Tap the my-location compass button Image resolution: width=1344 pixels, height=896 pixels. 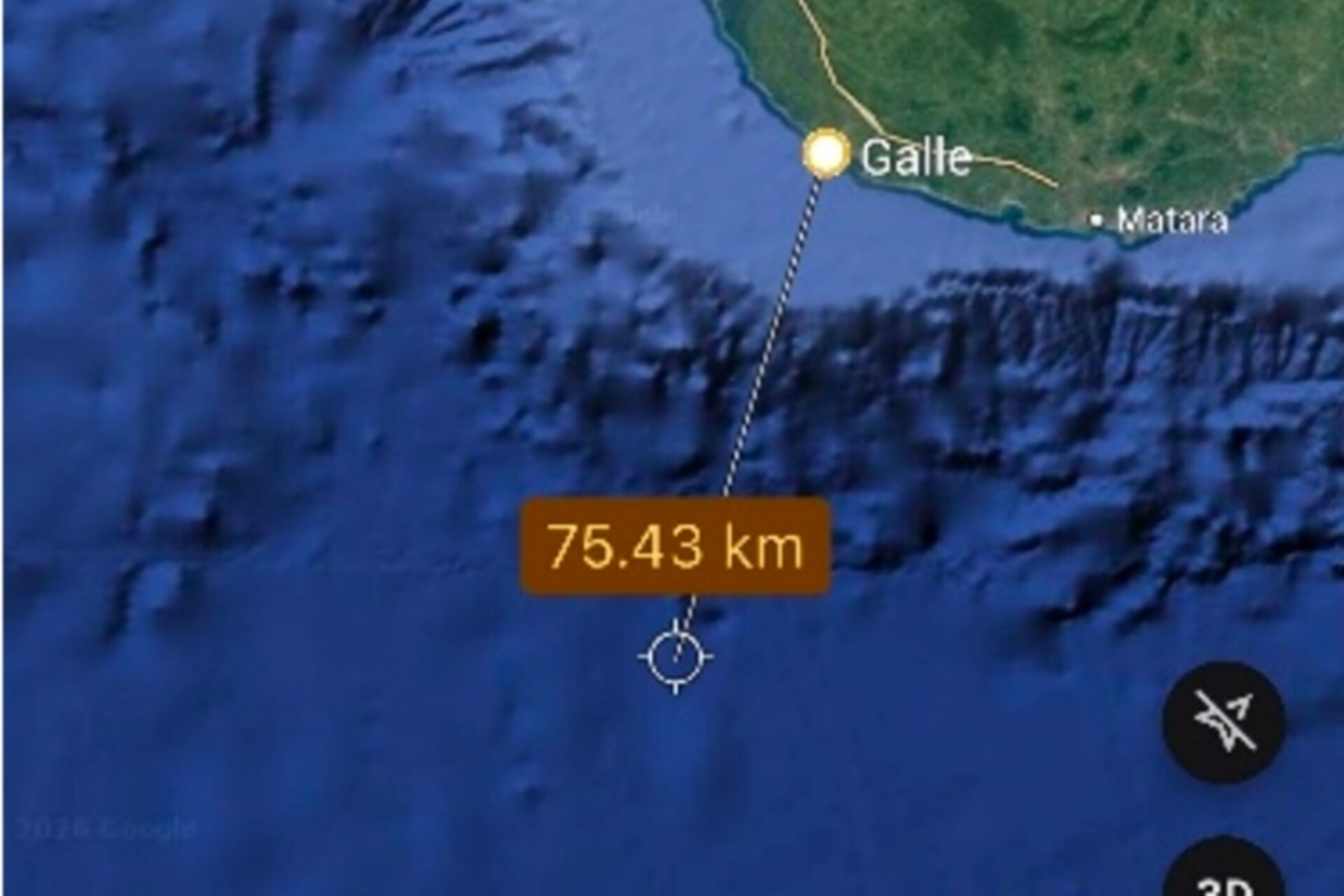(x=1223, y=722)
